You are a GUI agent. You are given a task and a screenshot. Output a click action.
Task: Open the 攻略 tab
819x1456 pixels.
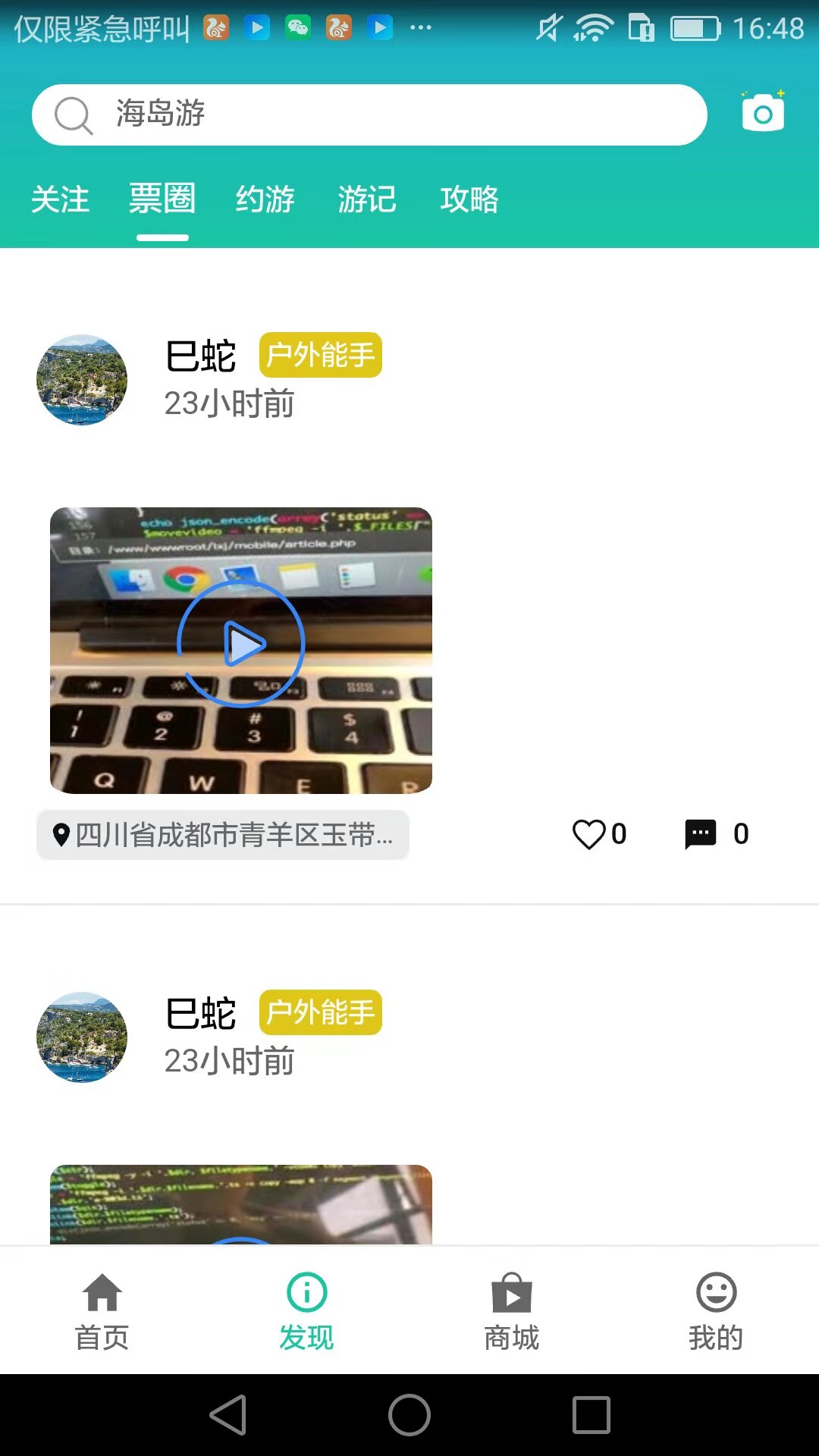point(469,199)
